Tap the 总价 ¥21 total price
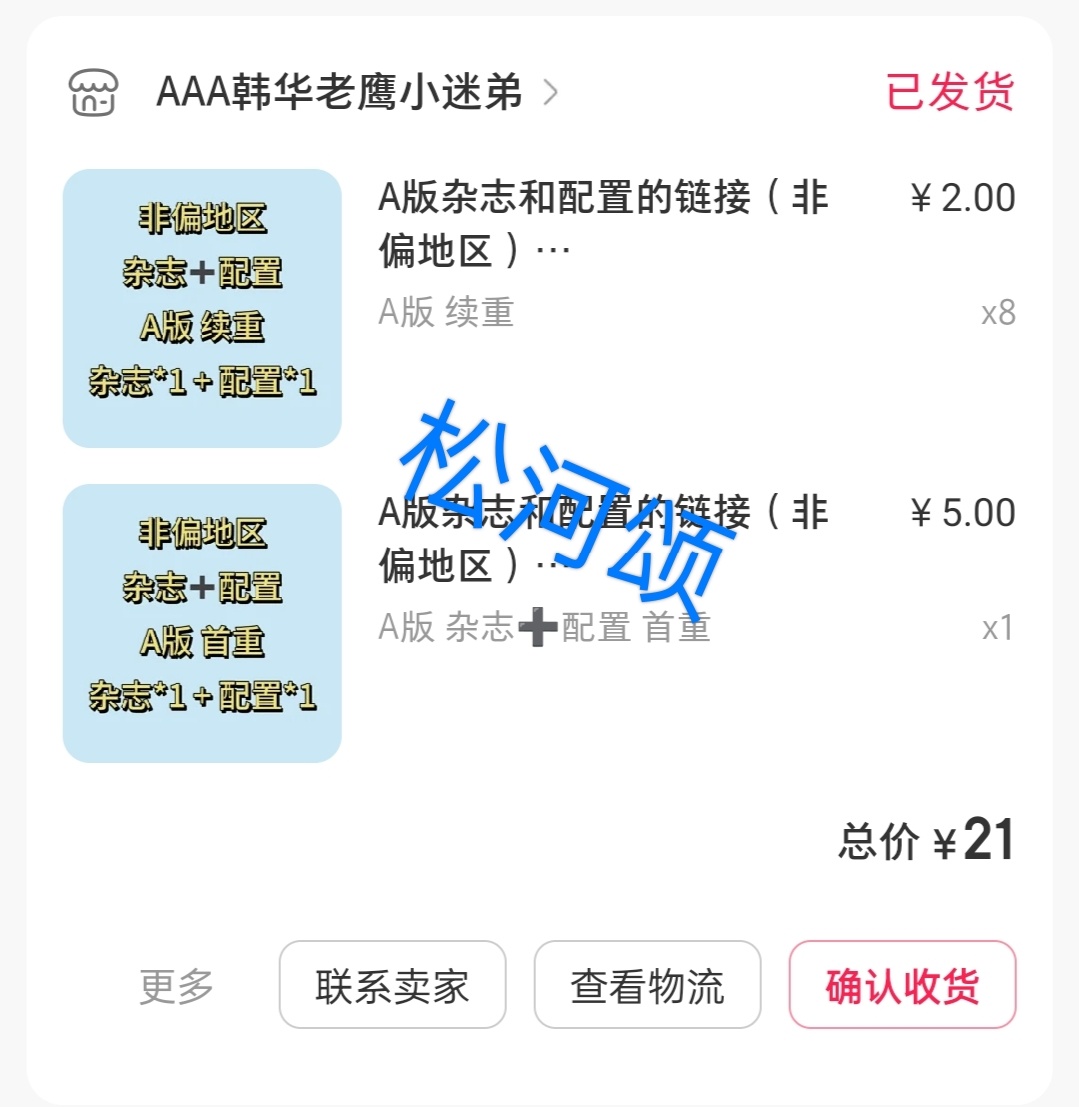 coord(924,841)
